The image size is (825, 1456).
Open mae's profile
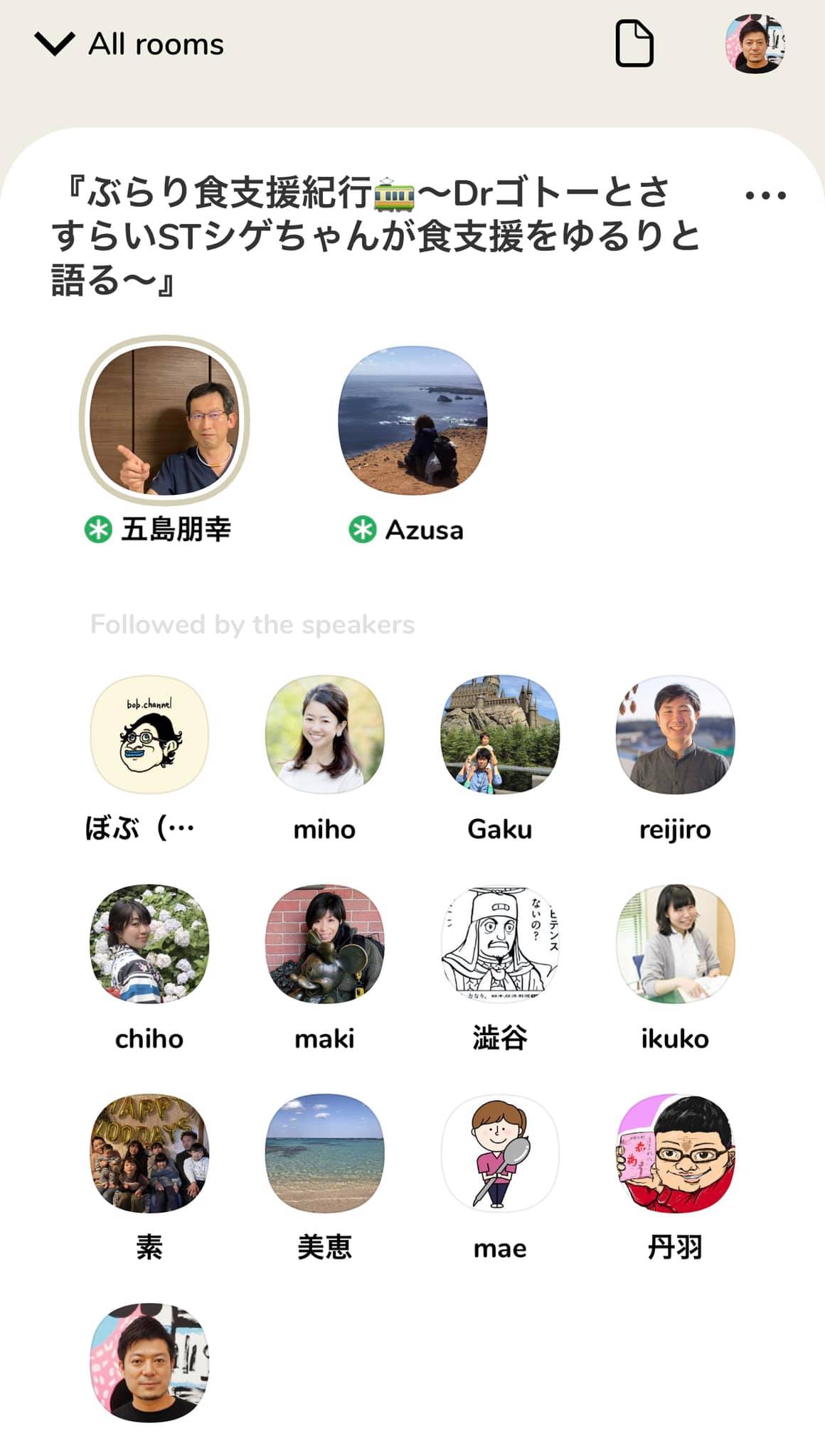500,1152
